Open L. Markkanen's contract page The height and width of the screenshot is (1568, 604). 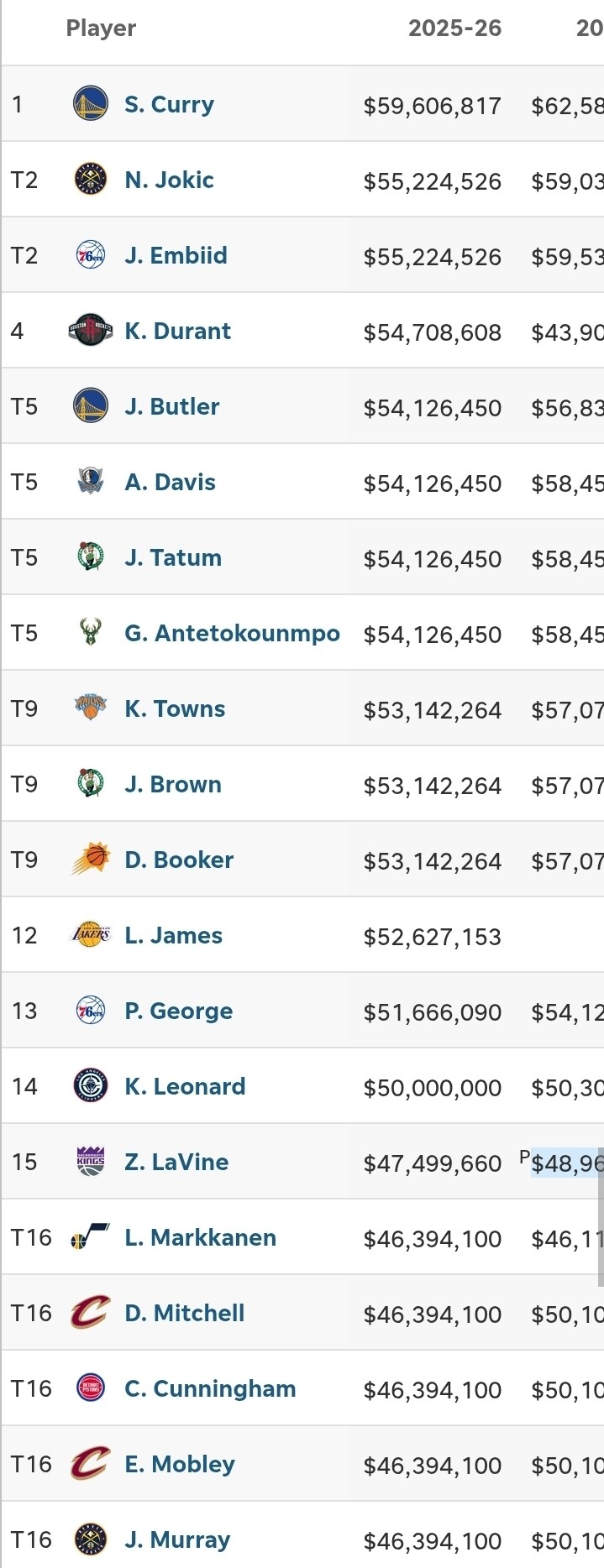(x=200, y=1238)
